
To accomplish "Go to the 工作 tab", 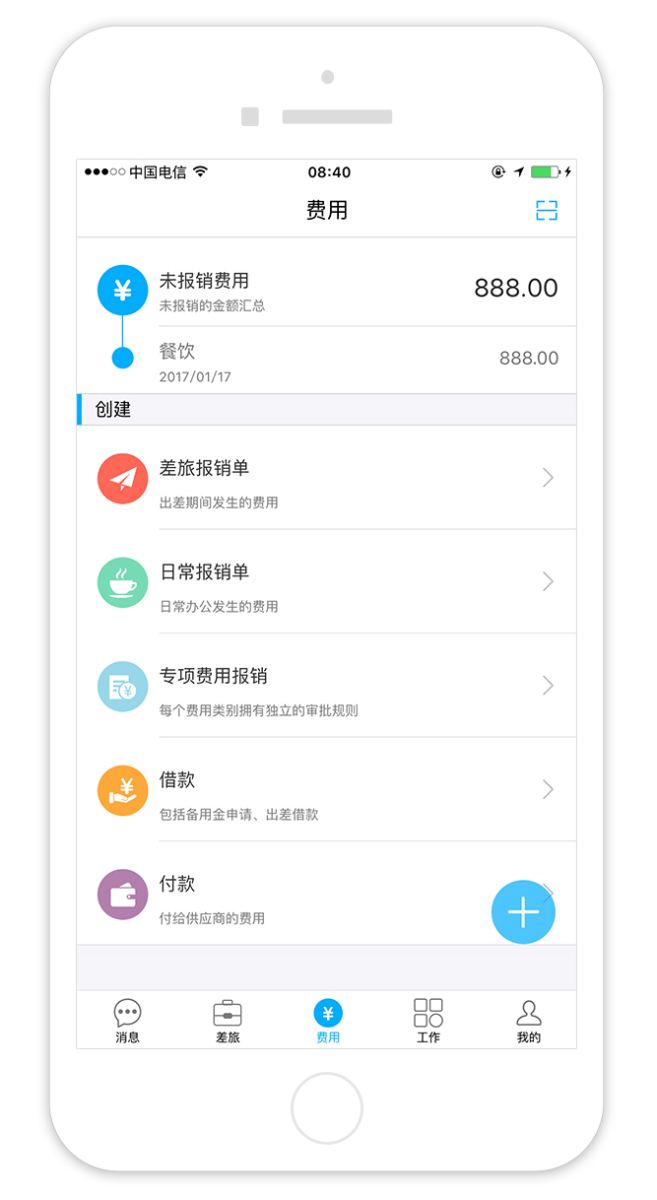I will point(428,1021).
